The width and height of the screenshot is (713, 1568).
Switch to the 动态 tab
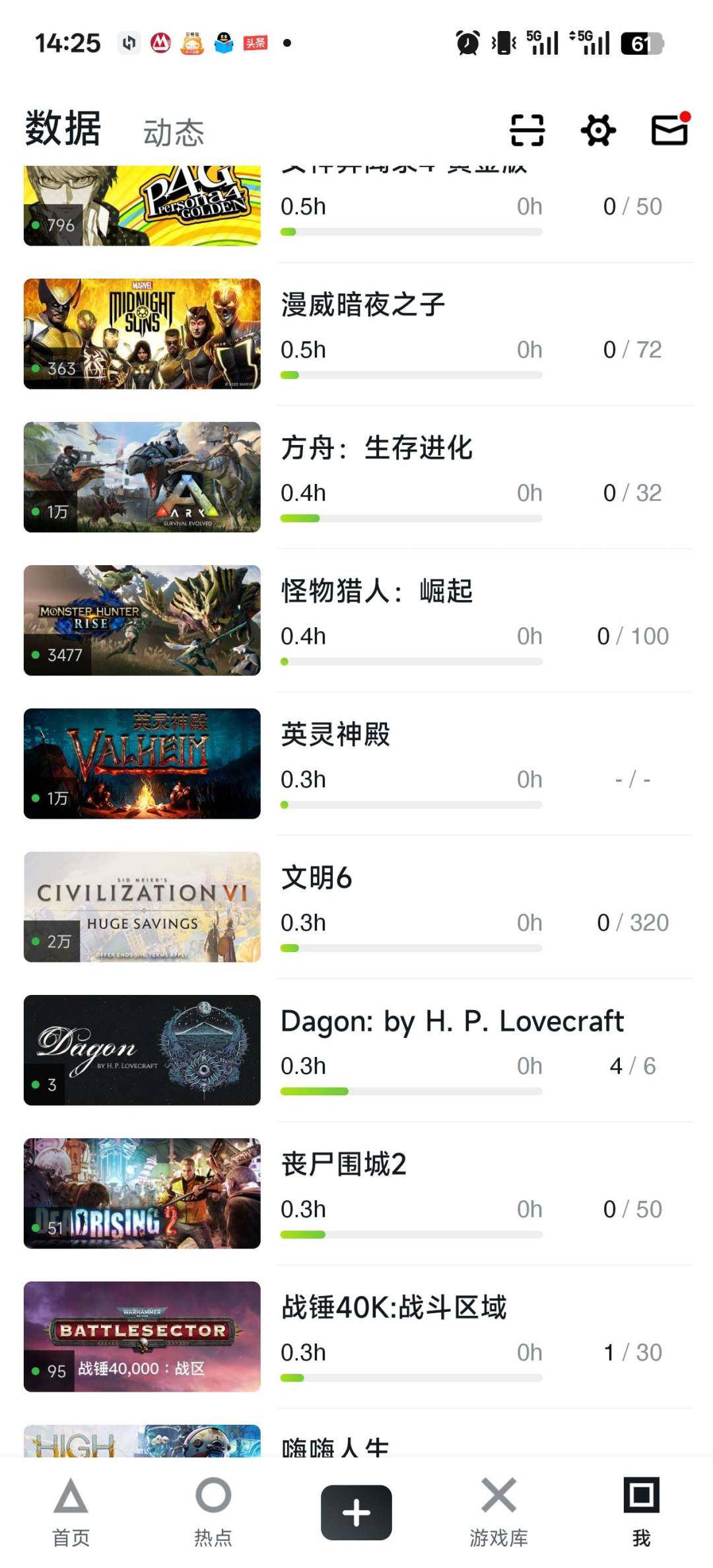[172, 130]
